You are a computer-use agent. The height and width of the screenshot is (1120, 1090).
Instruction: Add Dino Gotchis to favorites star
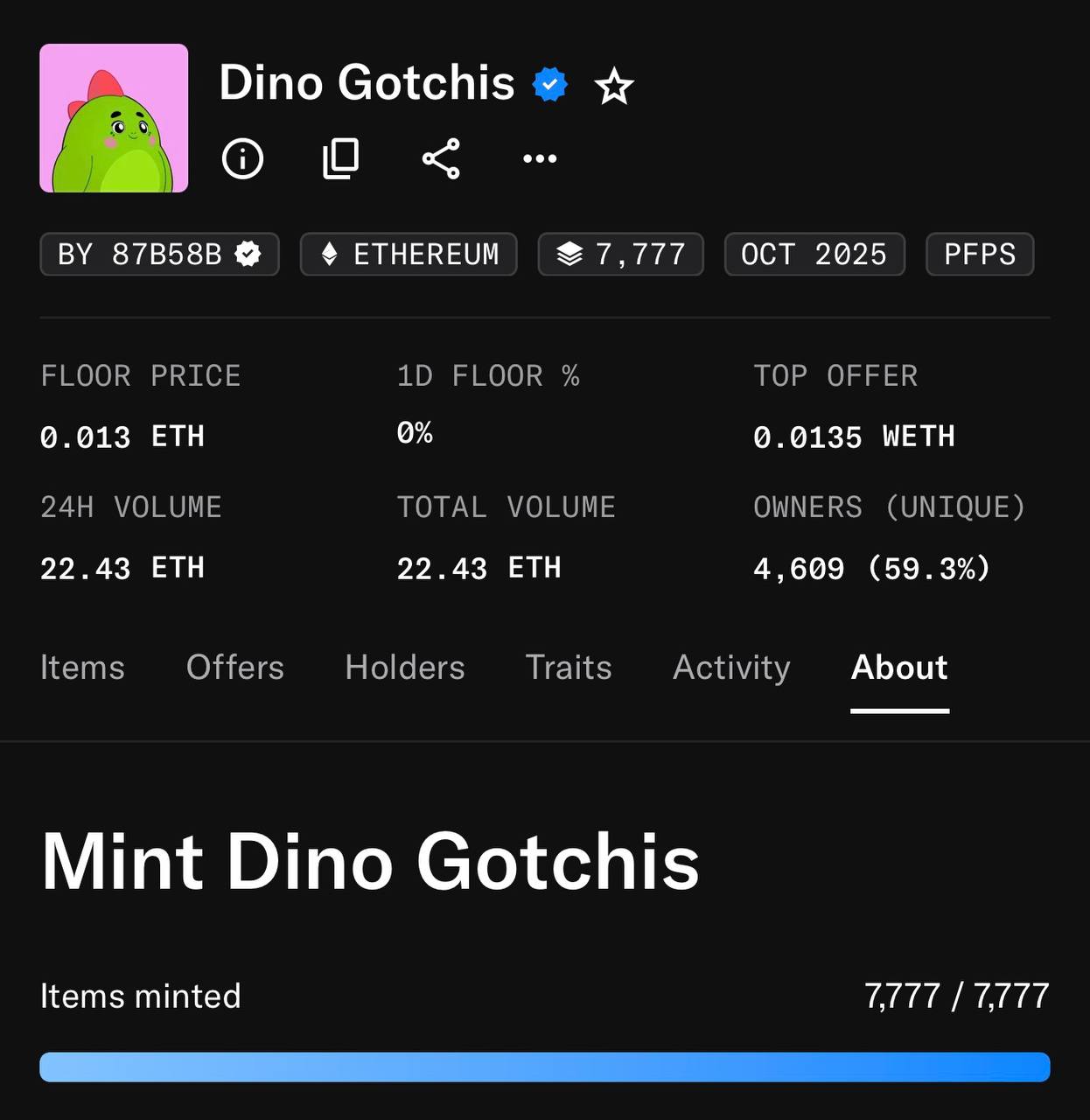coord(614,87)
